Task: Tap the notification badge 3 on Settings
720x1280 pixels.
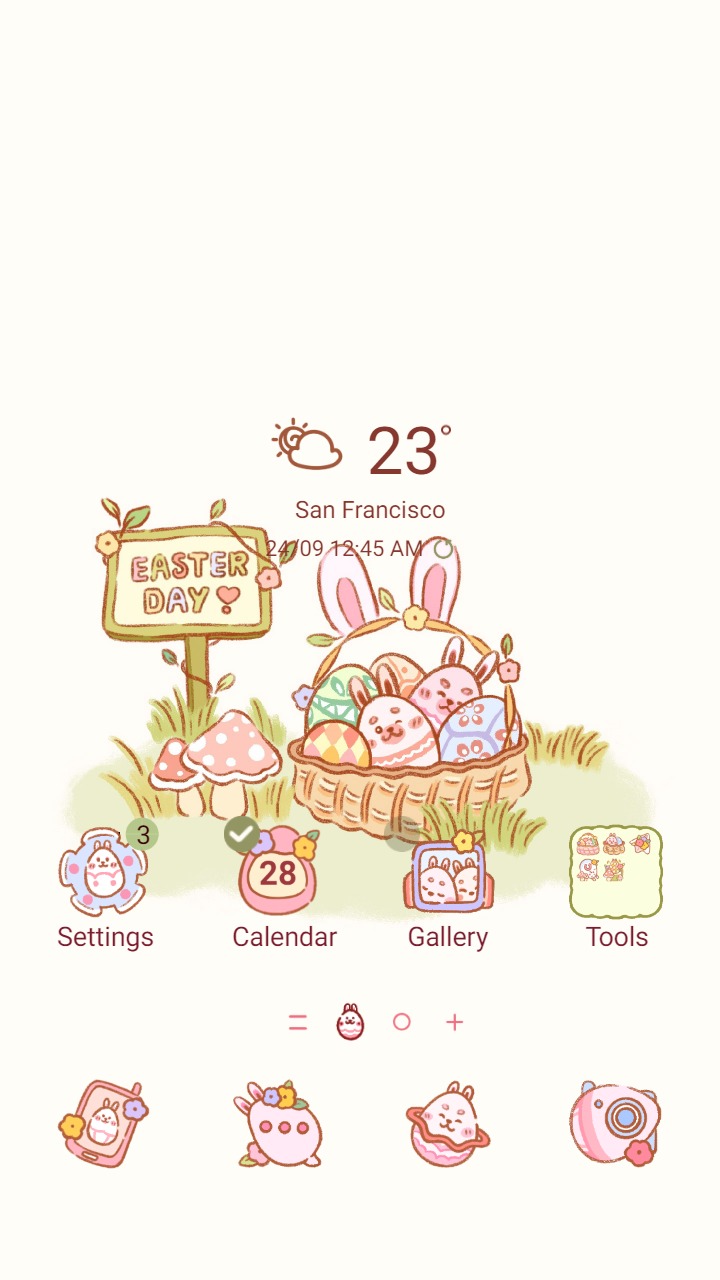Action: [x=141, y=833]
